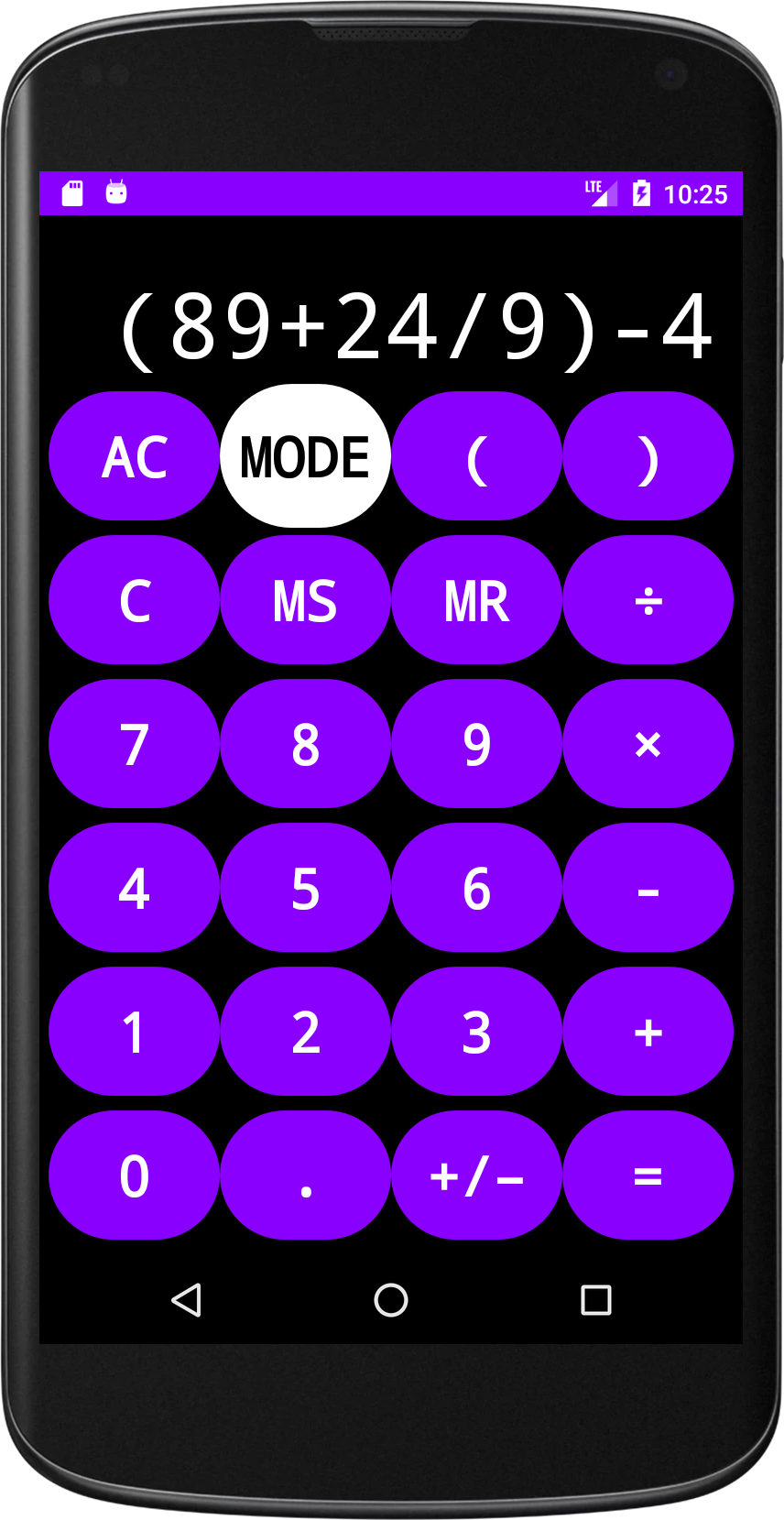Toggle sign with the +/- key

(x=476, y=1176)
